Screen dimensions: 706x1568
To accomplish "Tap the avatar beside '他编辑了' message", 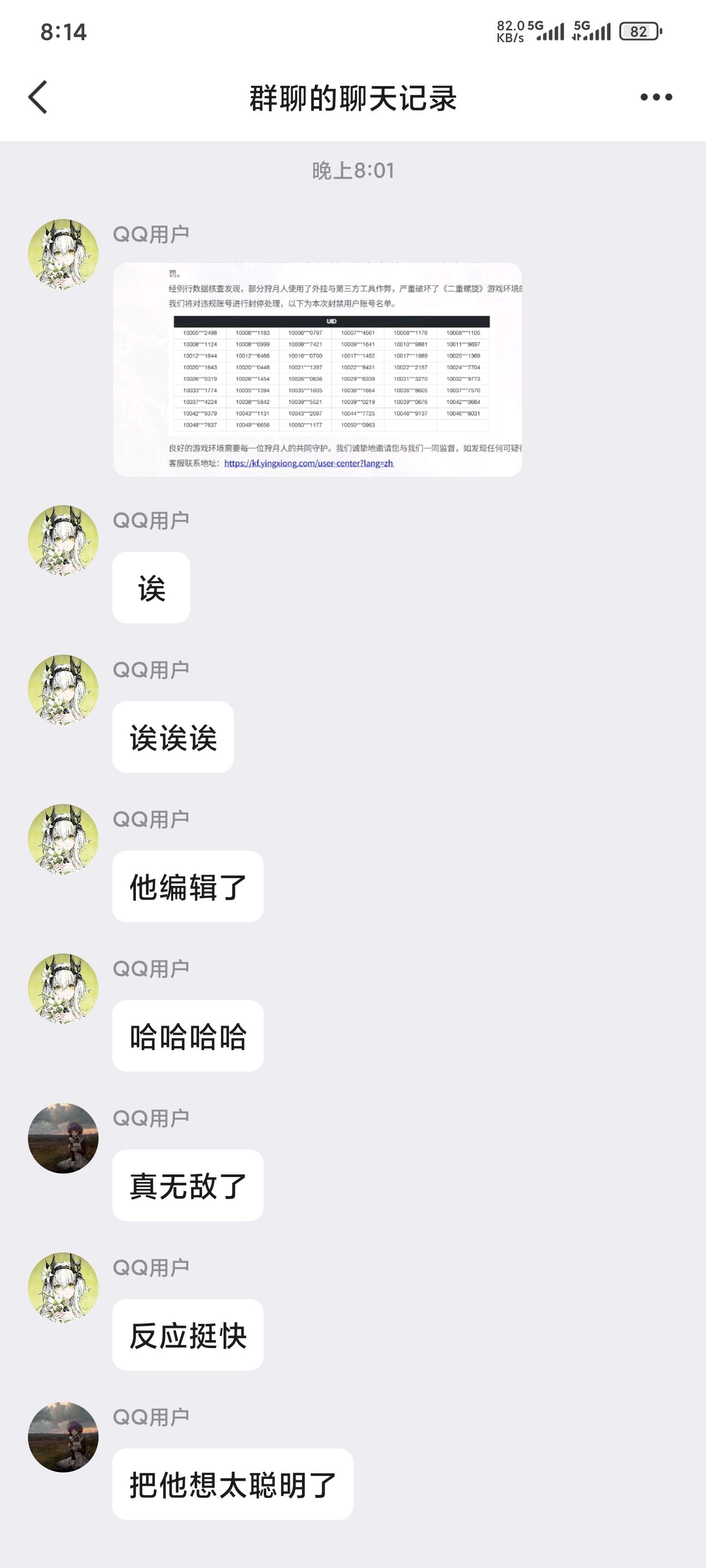I will 63,839.
